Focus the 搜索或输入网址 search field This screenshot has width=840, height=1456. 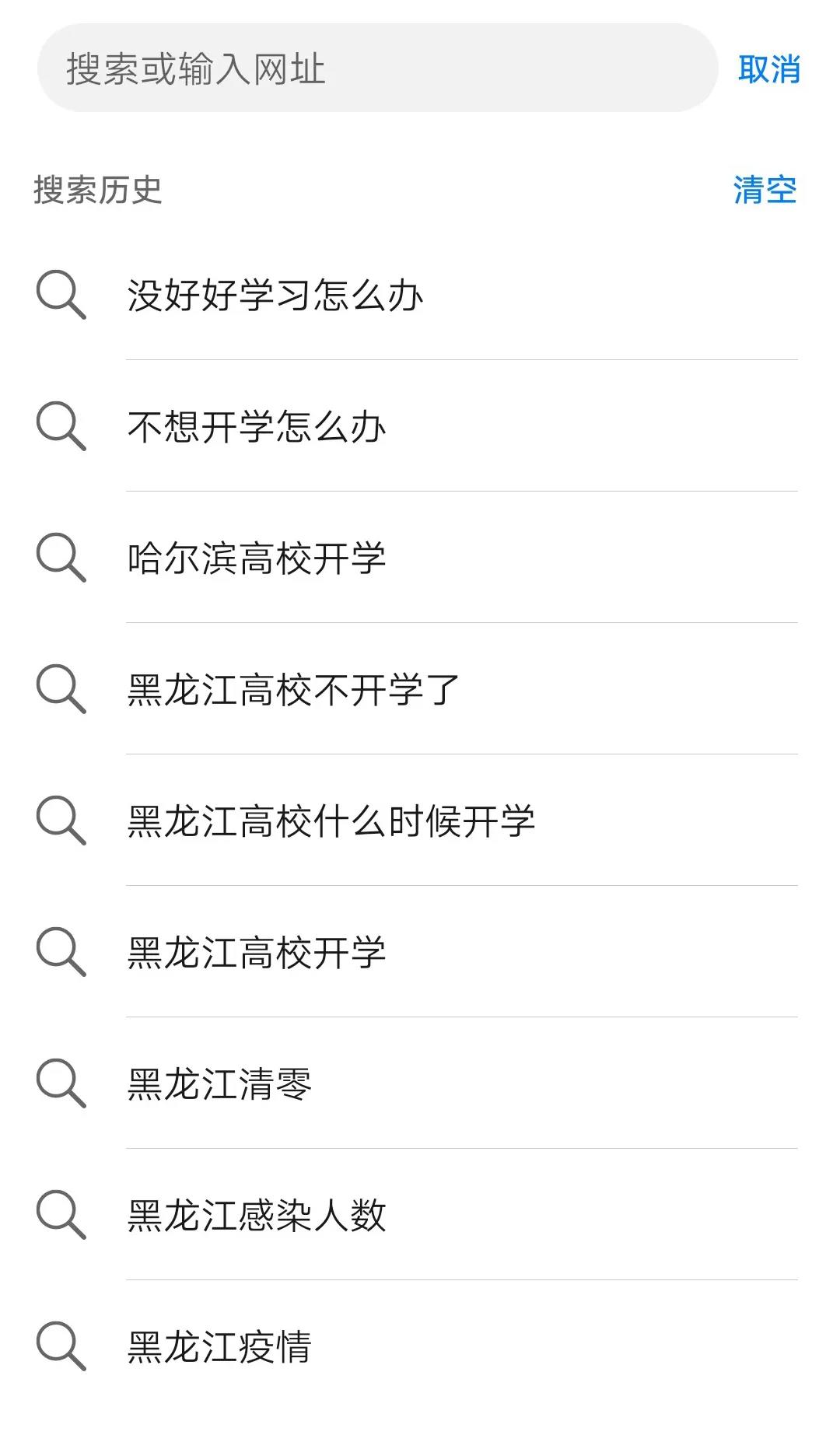point(377,68)
